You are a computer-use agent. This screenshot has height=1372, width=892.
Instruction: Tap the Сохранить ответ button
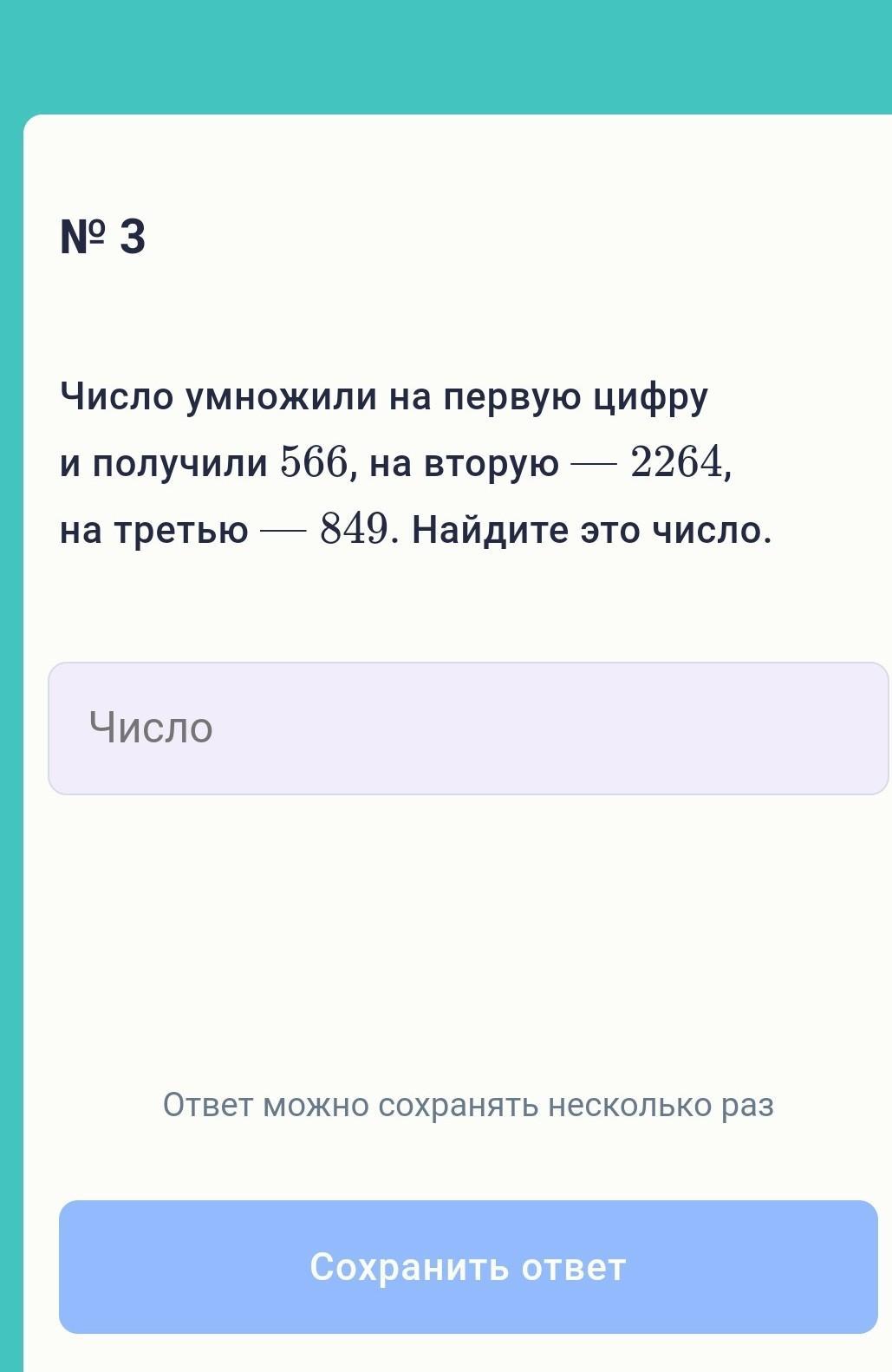click(x=468, y=1266)
